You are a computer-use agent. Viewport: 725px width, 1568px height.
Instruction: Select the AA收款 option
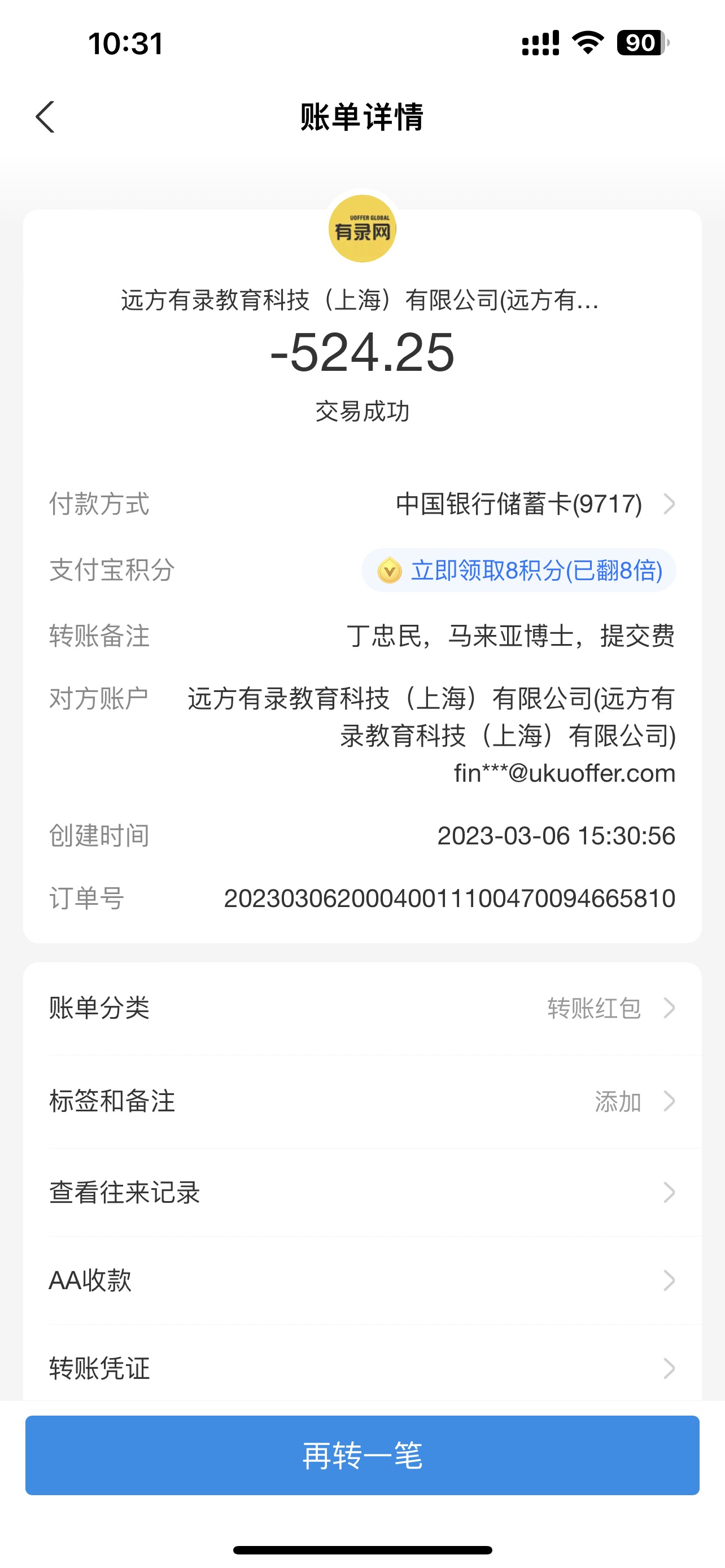pyautogui.click(x=362, y=1280)
